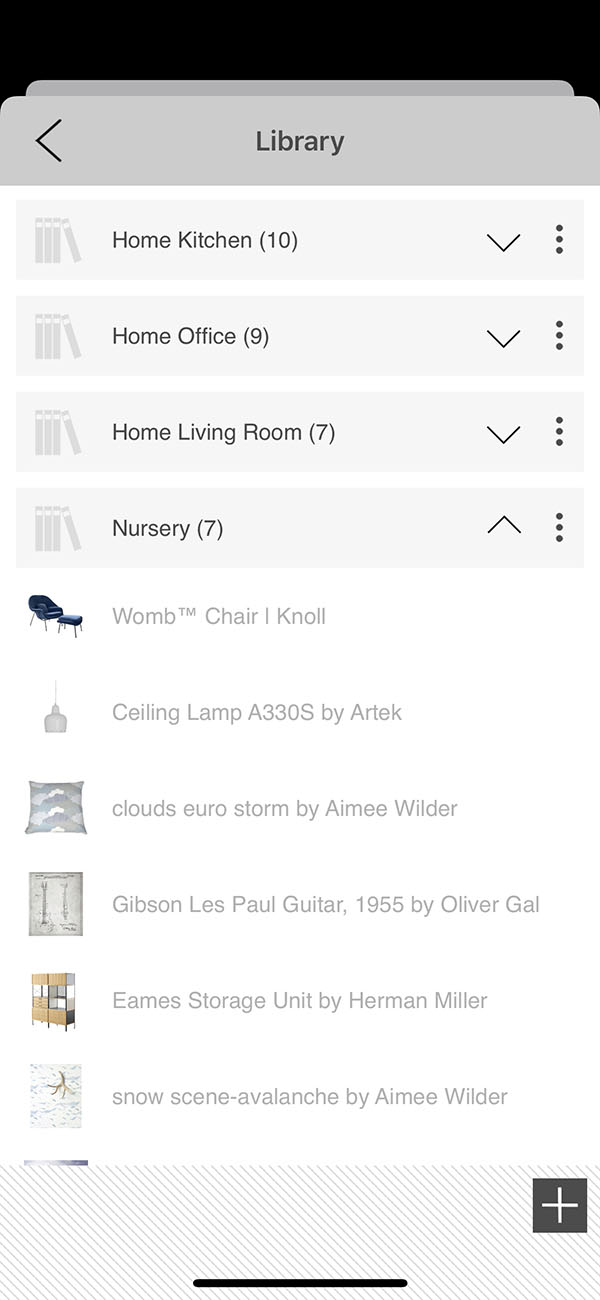Go back from the Library screen
The image size is (600, 1300).
coord(48,141)
